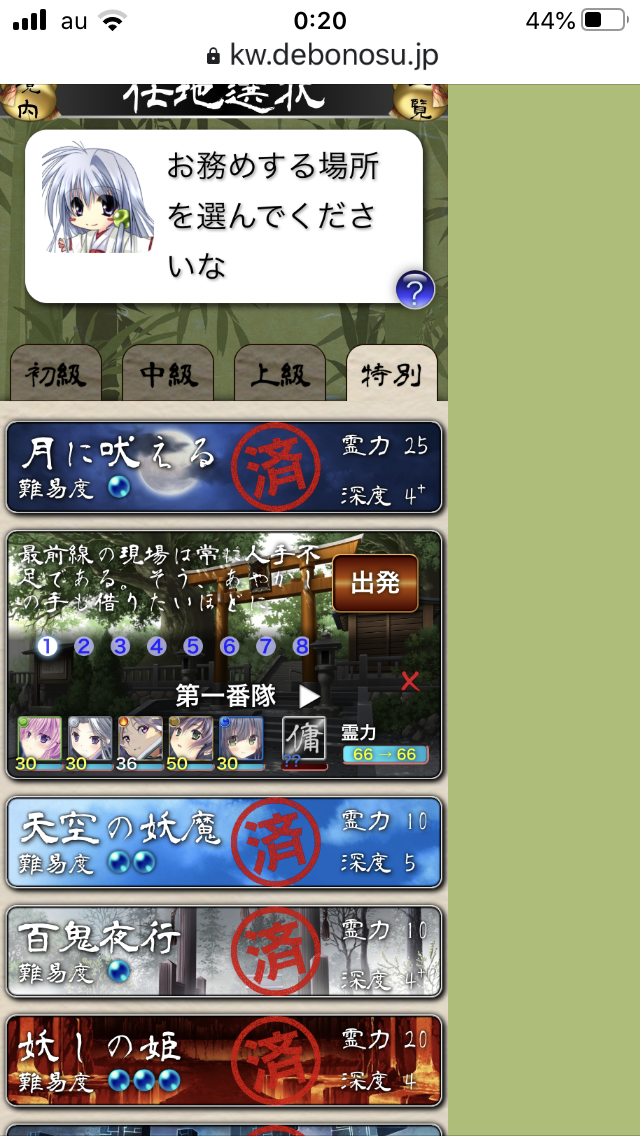Select party number 3

click(x=120, y=646)
